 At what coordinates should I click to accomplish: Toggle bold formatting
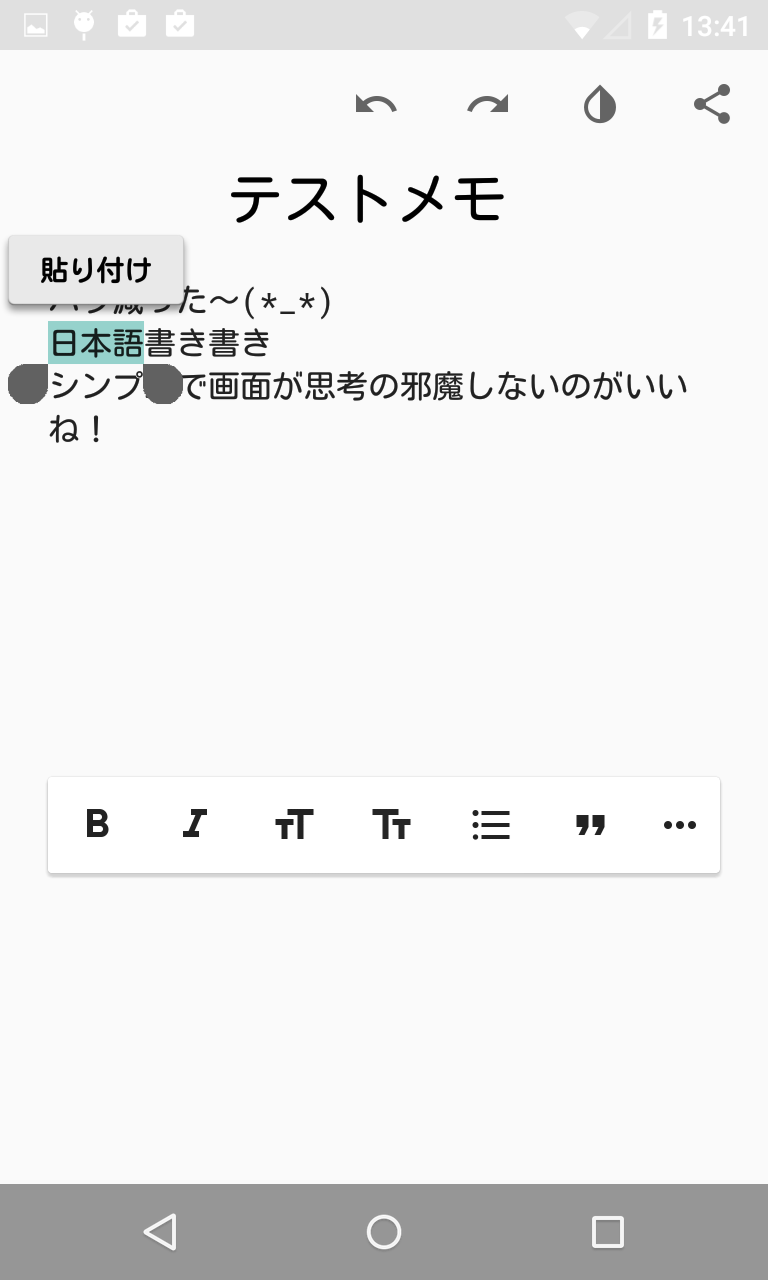coord(96,824)
